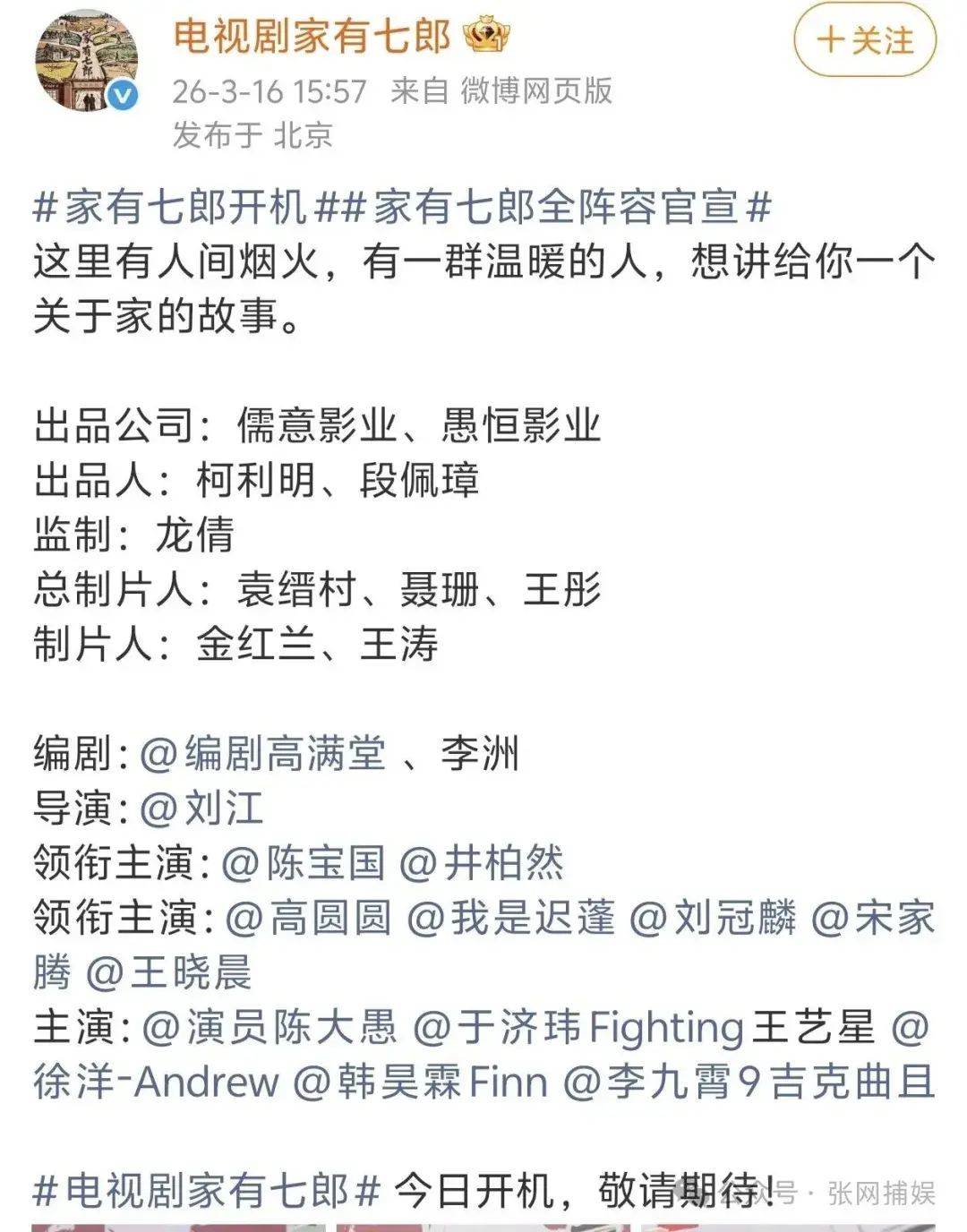This screenshot has width=967, height=1232.
Task: Open the @高圆圆 mention
Action: coord(308,919)
